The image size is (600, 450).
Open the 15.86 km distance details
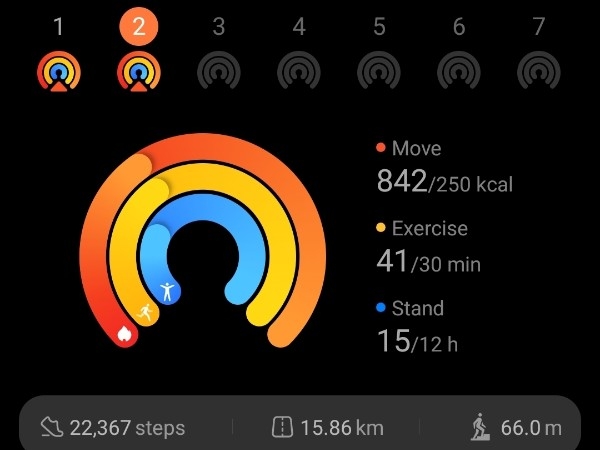coord(328,427)
